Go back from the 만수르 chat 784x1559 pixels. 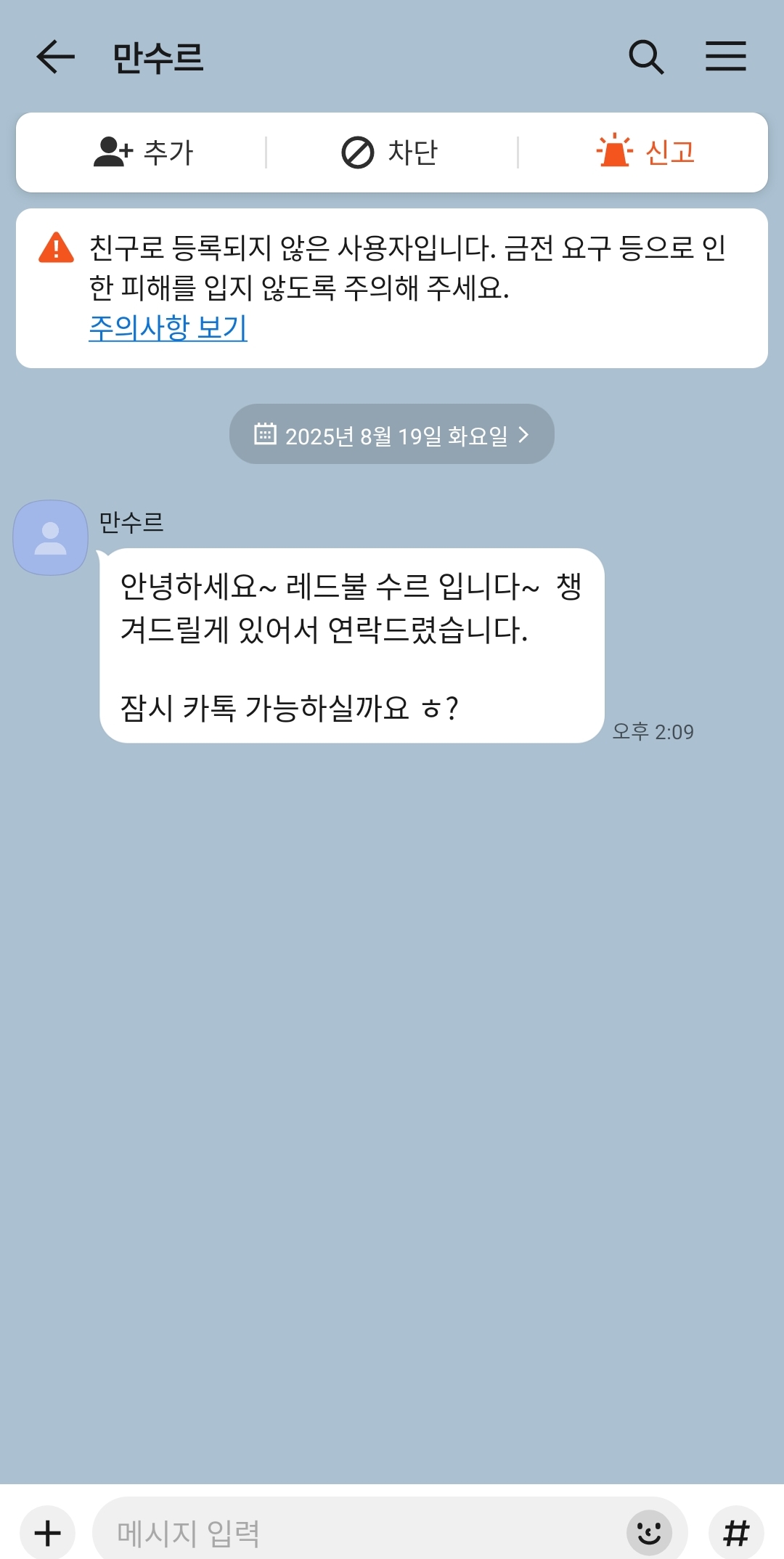(x=55, y=57)
